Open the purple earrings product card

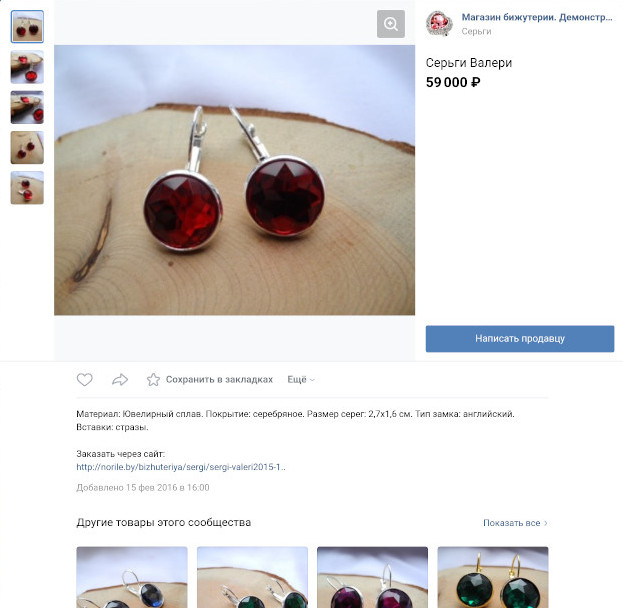pyautogui.click(x=372, y=577)
